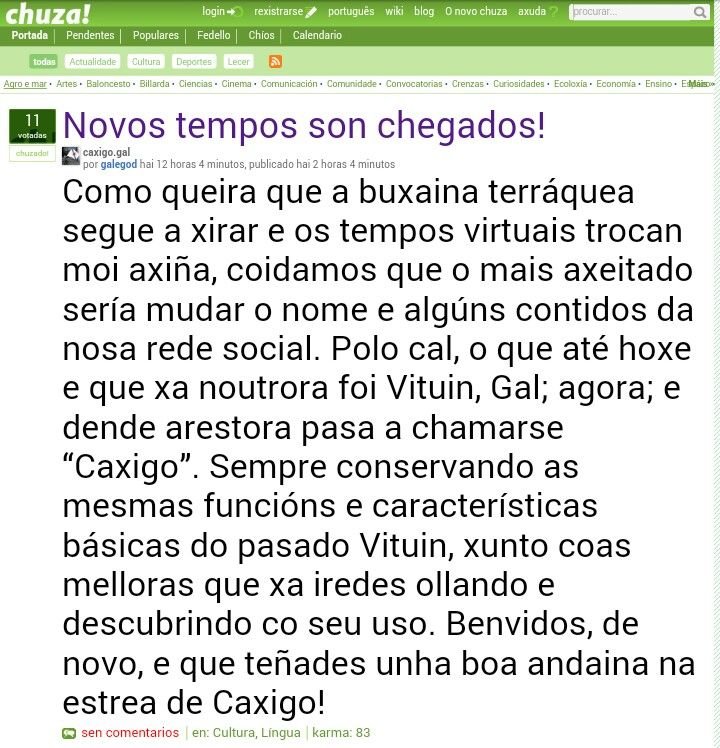Open the Fedello tab
This screenshot has width=720, height=748.
[214, 35]
